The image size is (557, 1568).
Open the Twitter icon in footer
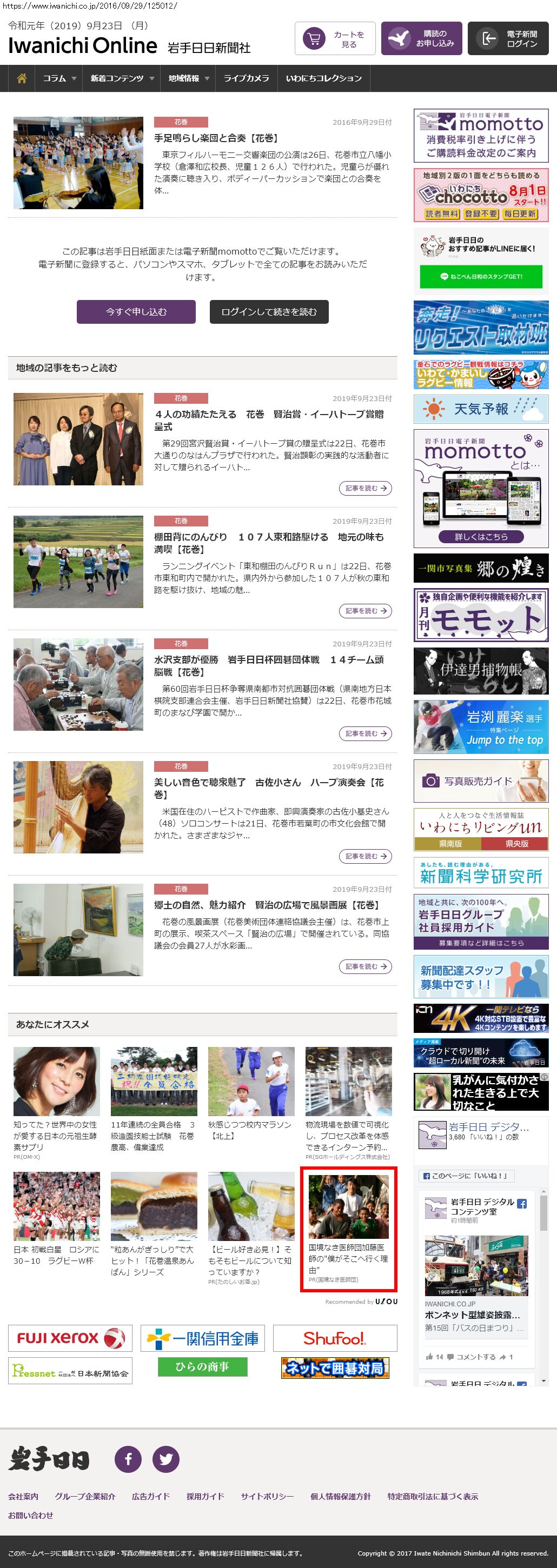coord(165,1459)
